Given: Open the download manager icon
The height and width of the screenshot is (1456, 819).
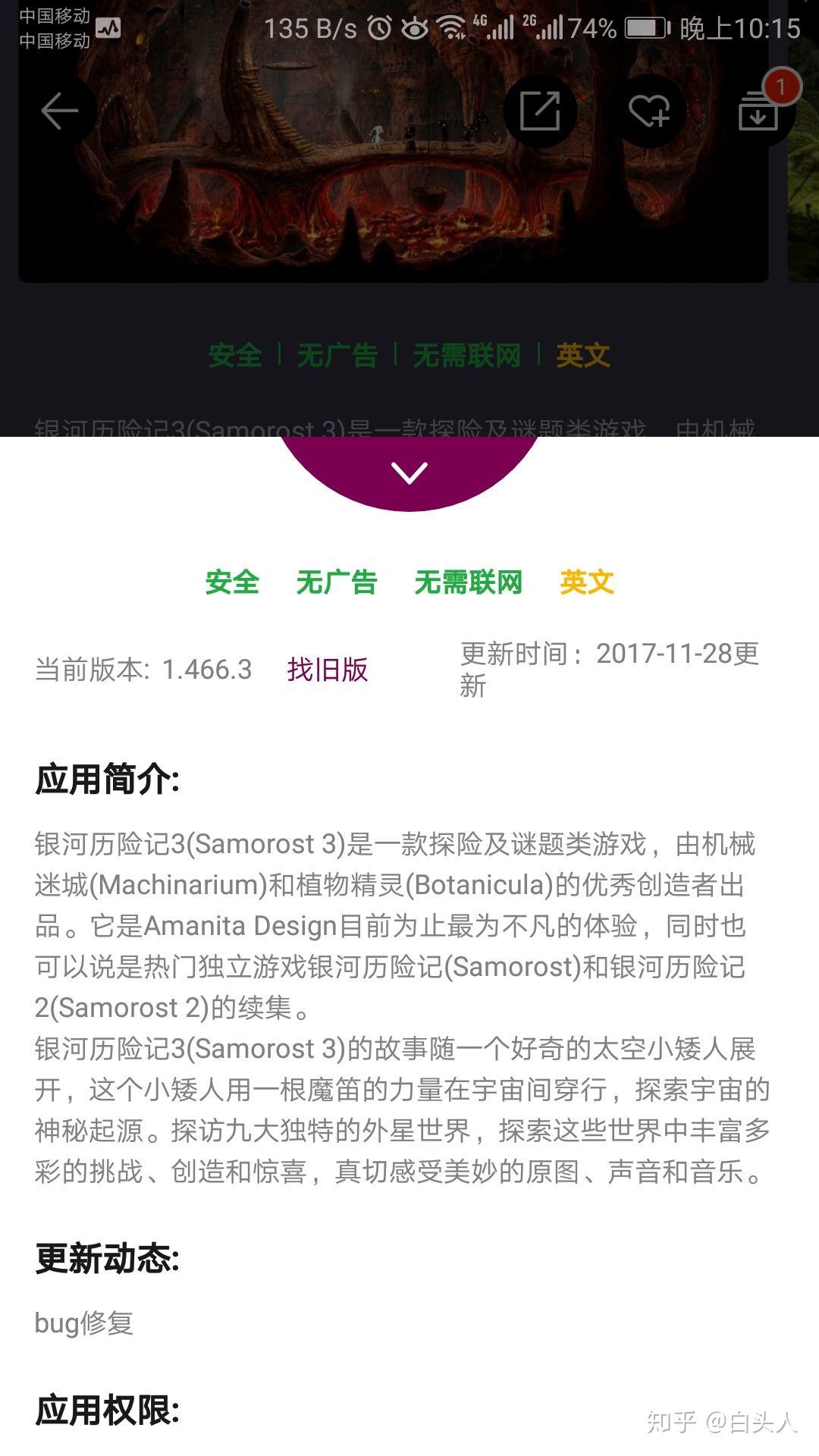Looking at the screenshot, I should click(759, 111).
